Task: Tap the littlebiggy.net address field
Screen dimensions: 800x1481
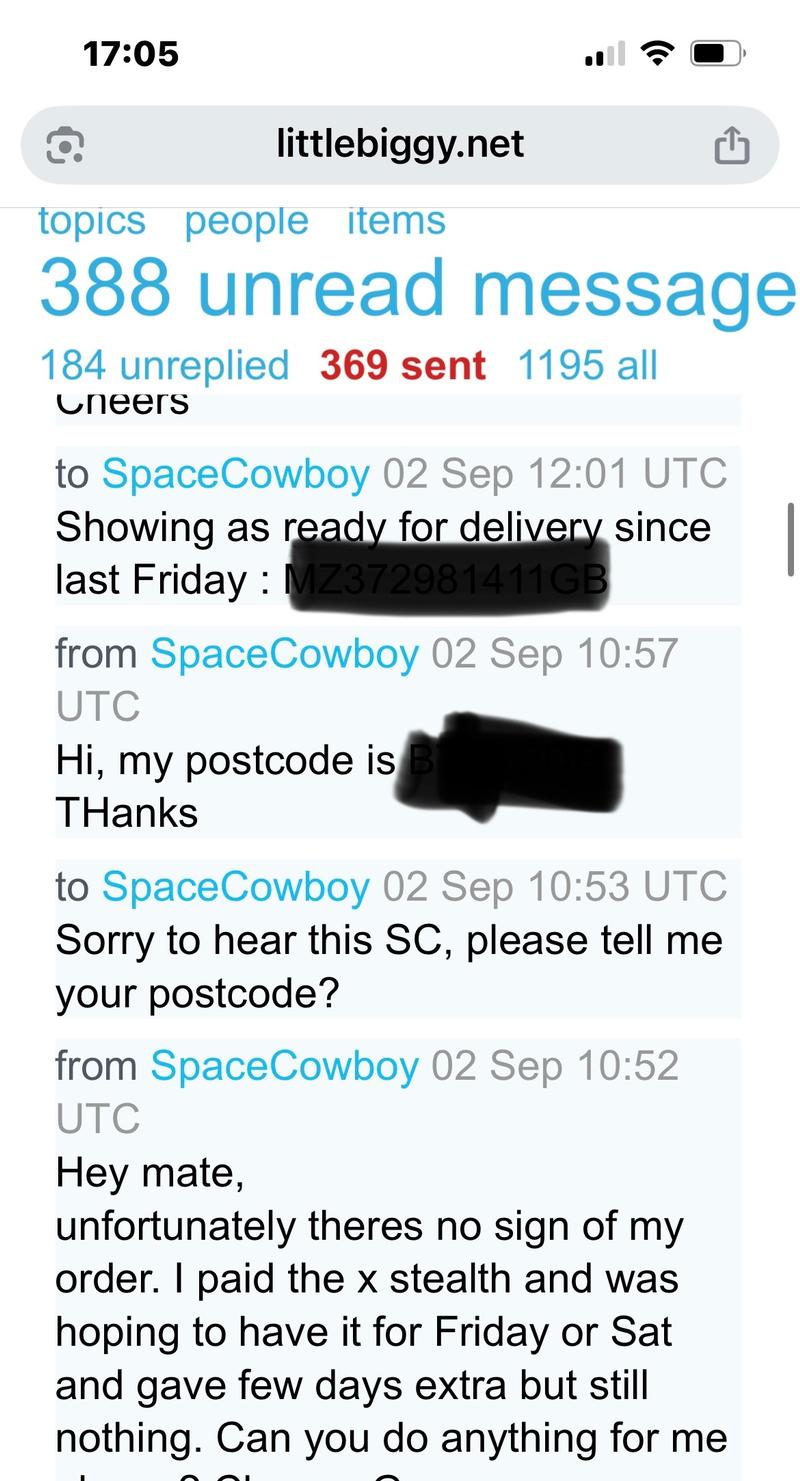Action: pyautogui.click(x=400, y=145)
